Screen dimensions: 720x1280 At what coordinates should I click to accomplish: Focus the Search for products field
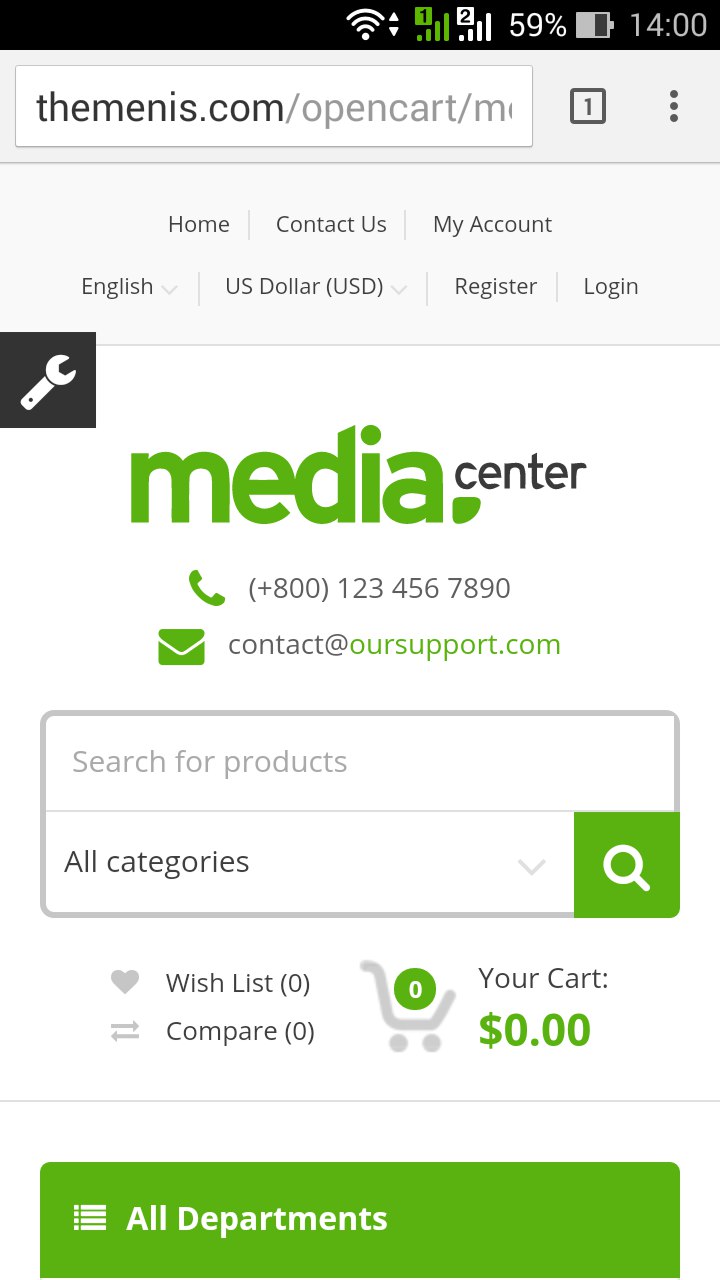360,762
